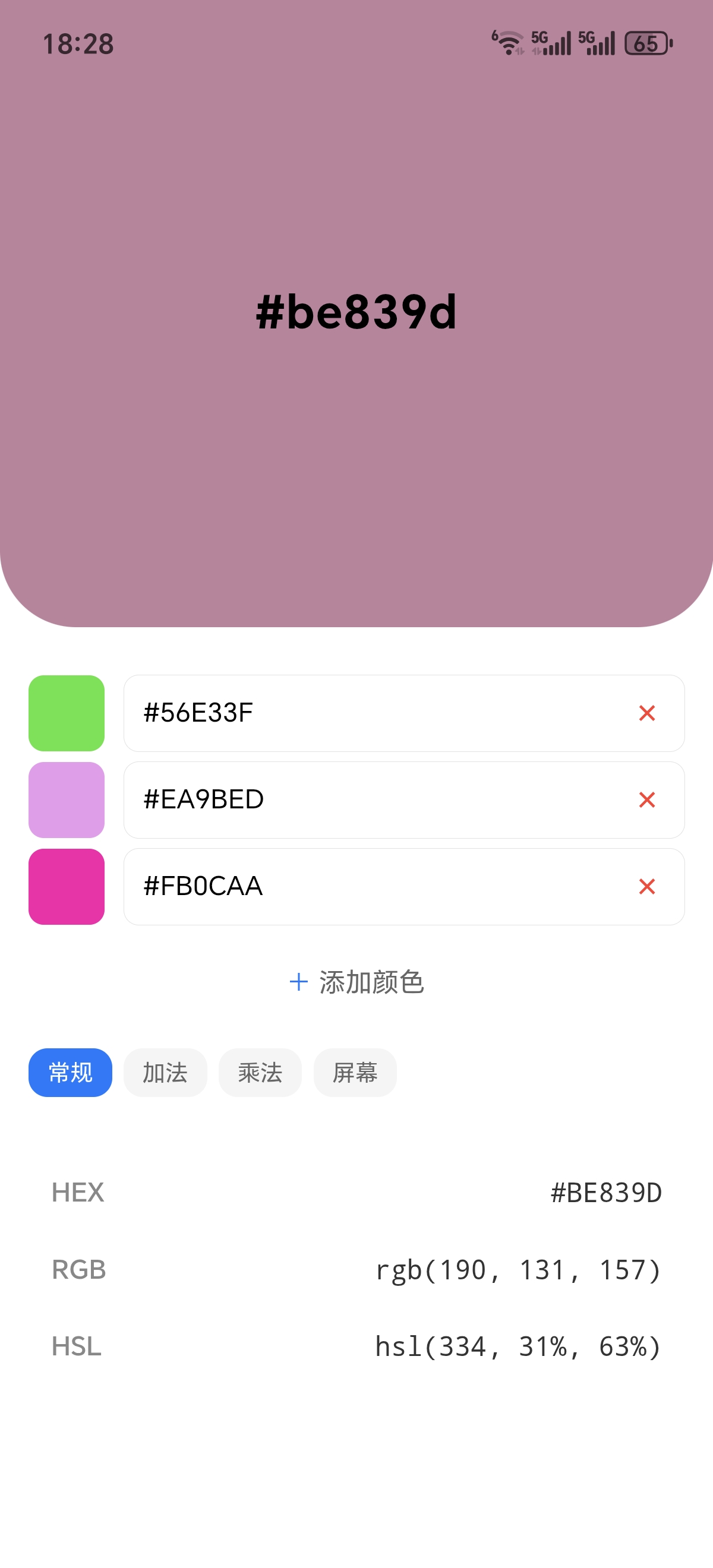Screen dimensions: 713x1568
Task: Remove the #EA9BED color
Action: (646, 799)
